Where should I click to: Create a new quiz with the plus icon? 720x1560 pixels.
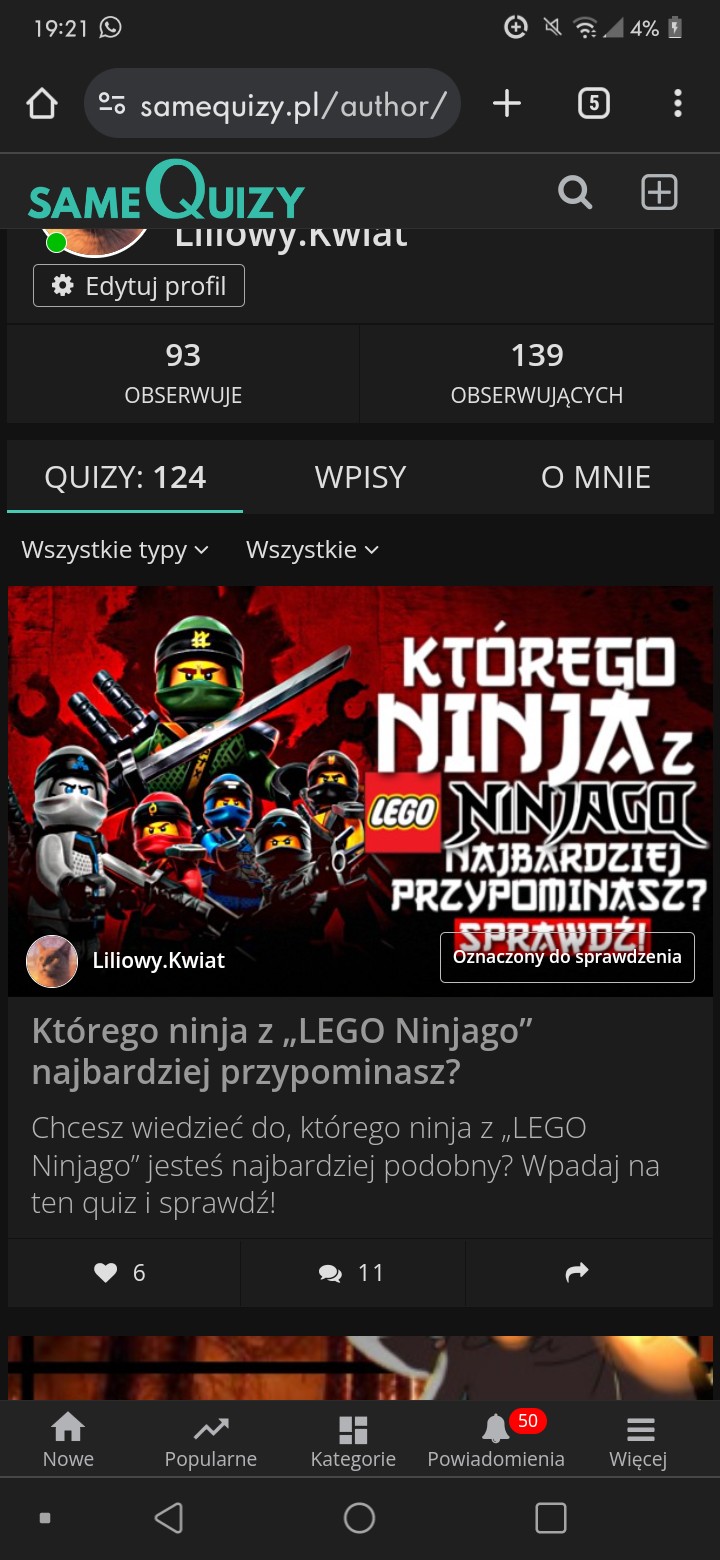659,192
